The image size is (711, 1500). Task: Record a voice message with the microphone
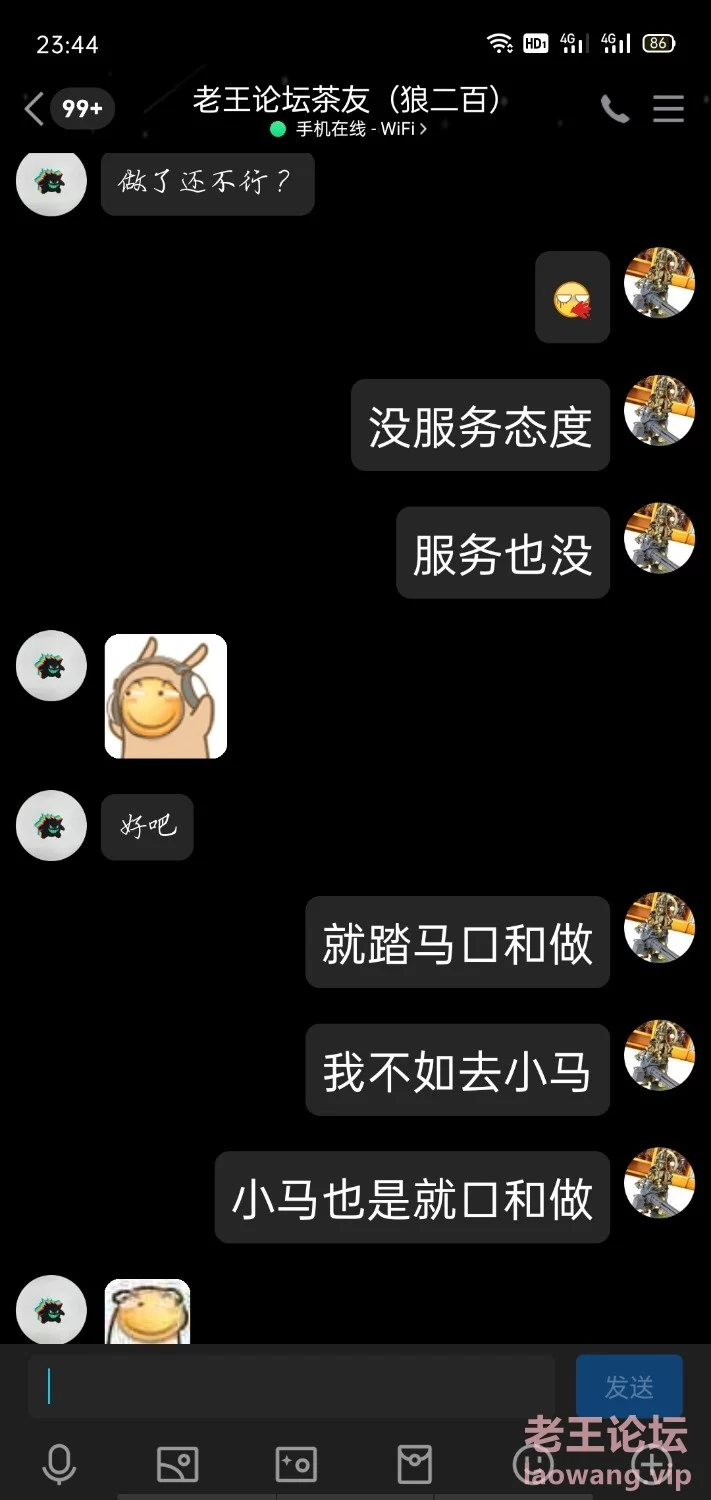pyautogui.click(x=59, y=1465)
